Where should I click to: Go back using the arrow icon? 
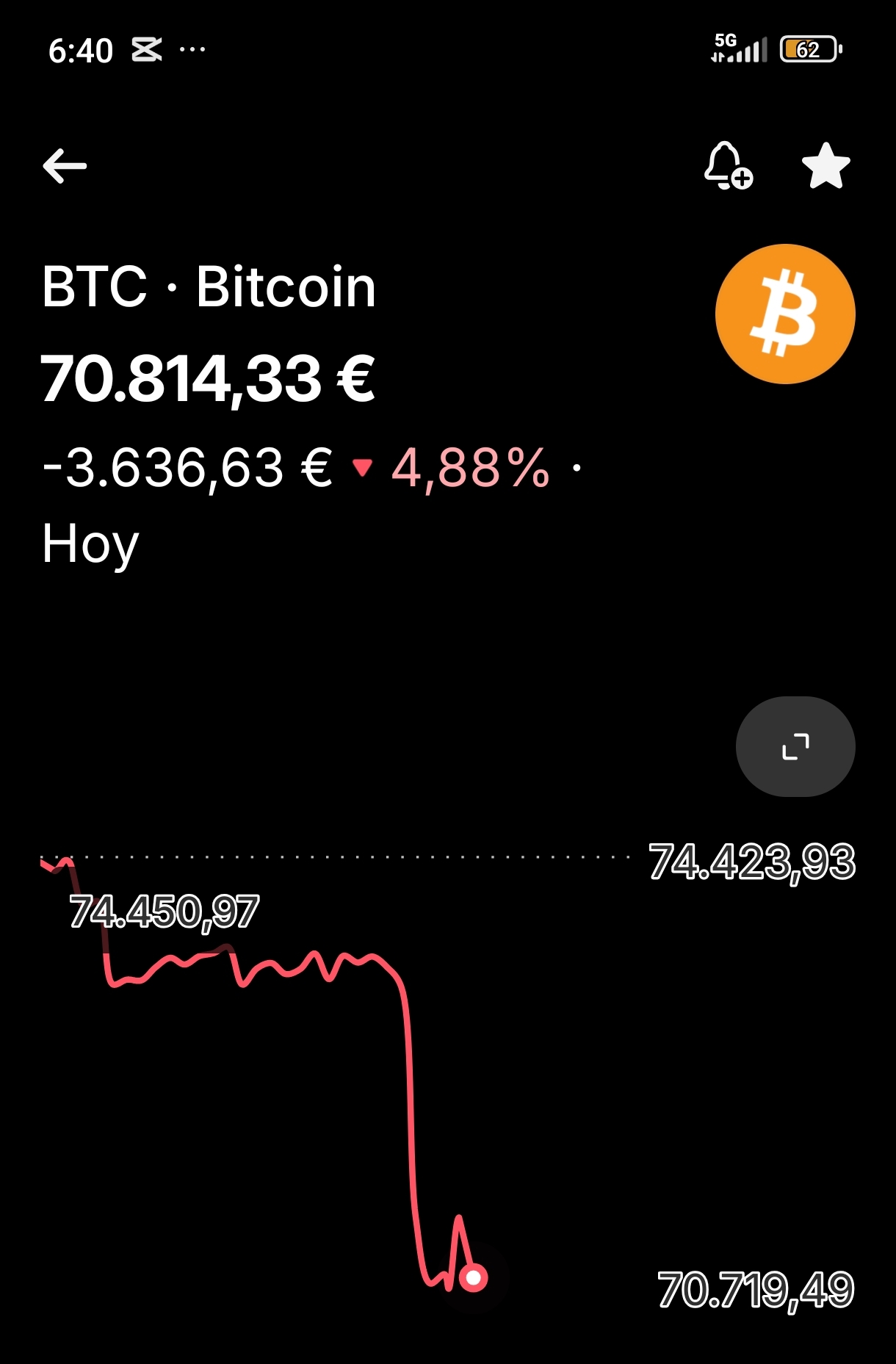65,166
